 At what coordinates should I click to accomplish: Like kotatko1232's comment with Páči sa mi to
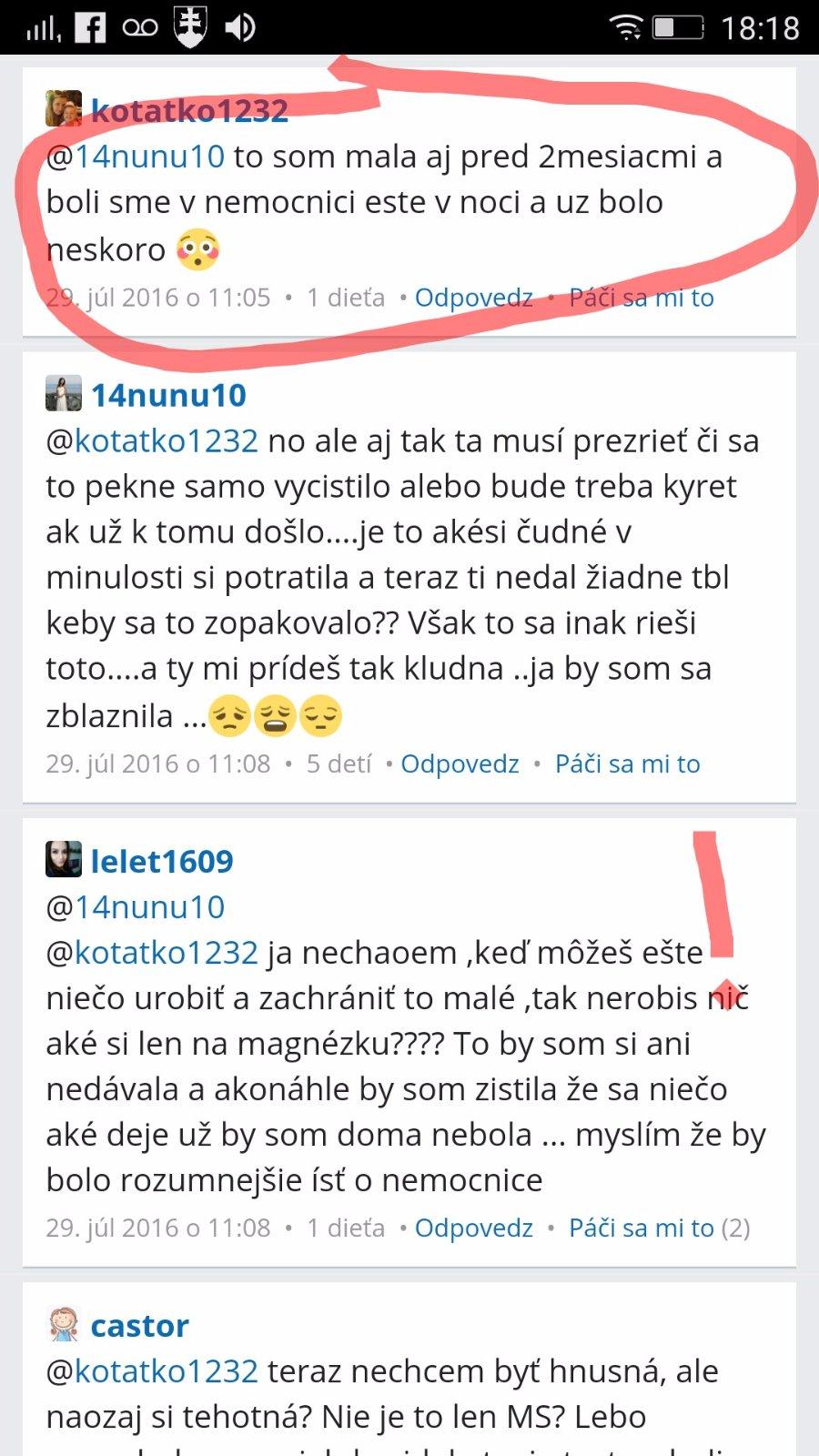coord(641,298)
